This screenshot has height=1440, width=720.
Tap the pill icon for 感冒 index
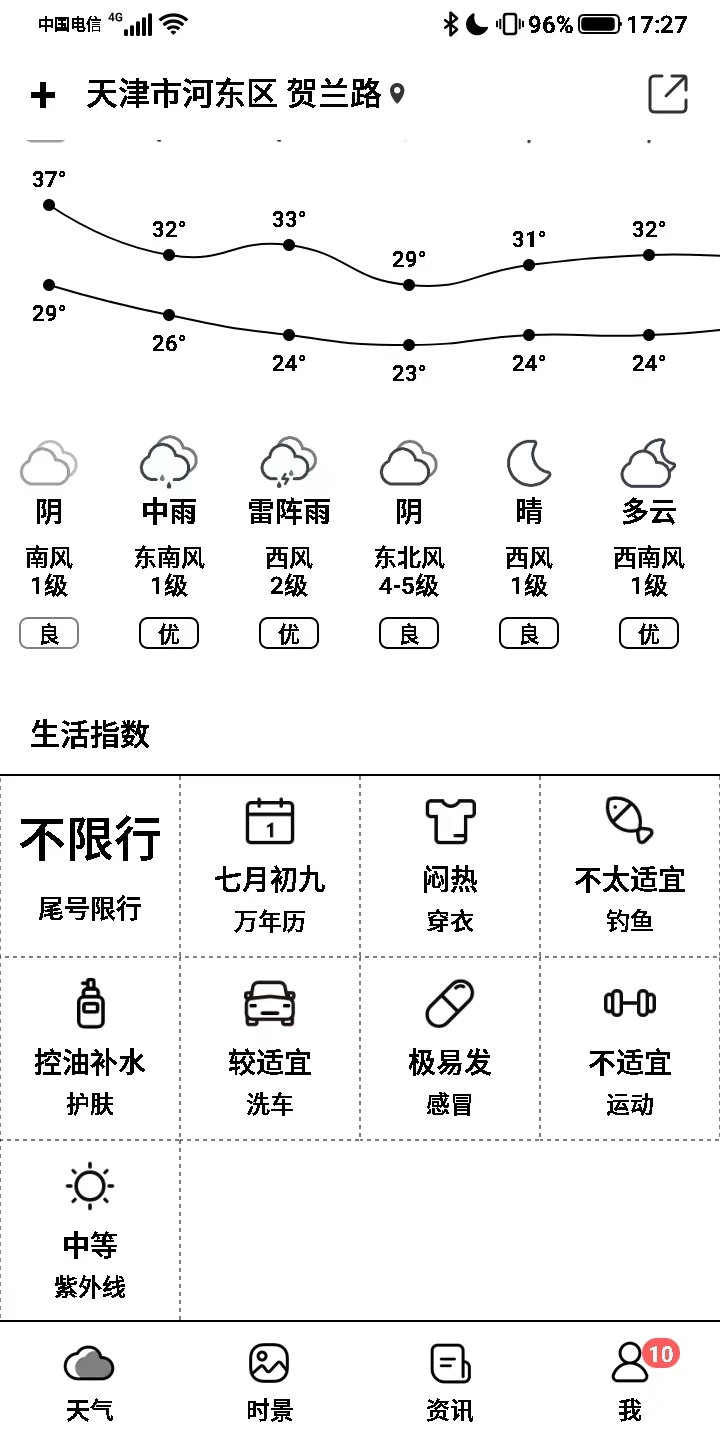tap(449, 1005)
